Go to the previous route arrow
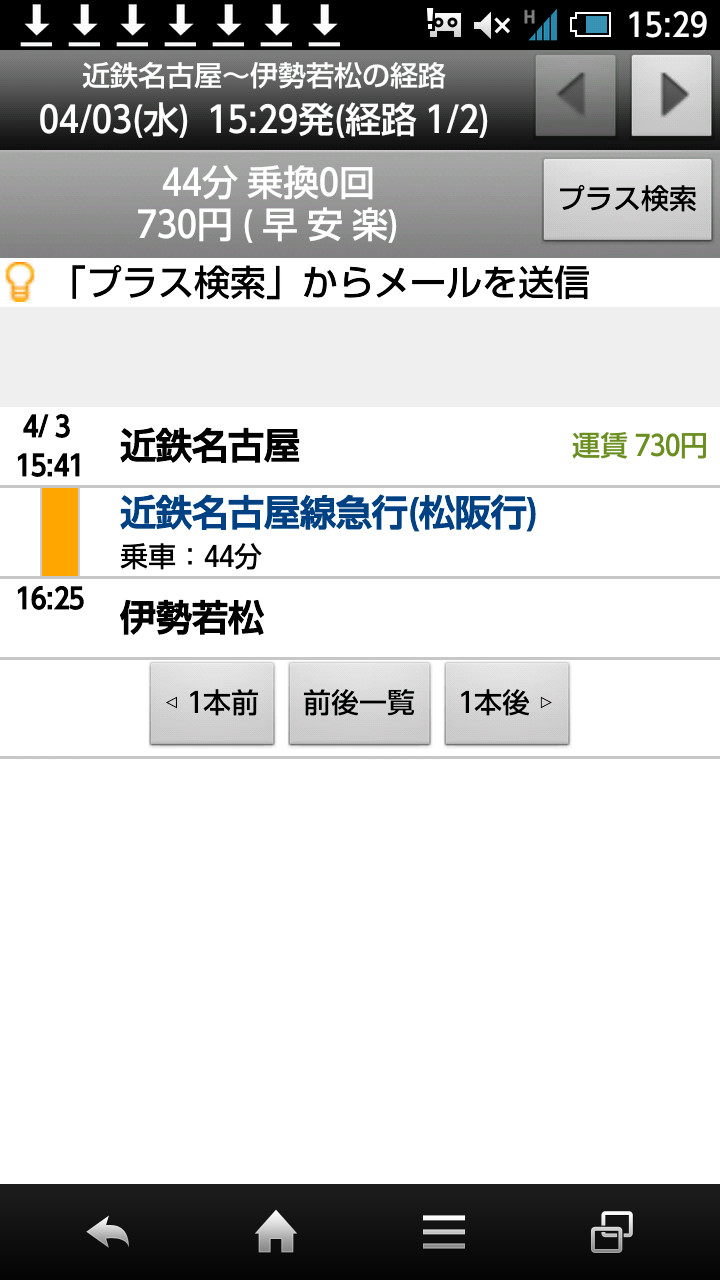This screenshot has height=1280, width=720. (x=576, y=96)
